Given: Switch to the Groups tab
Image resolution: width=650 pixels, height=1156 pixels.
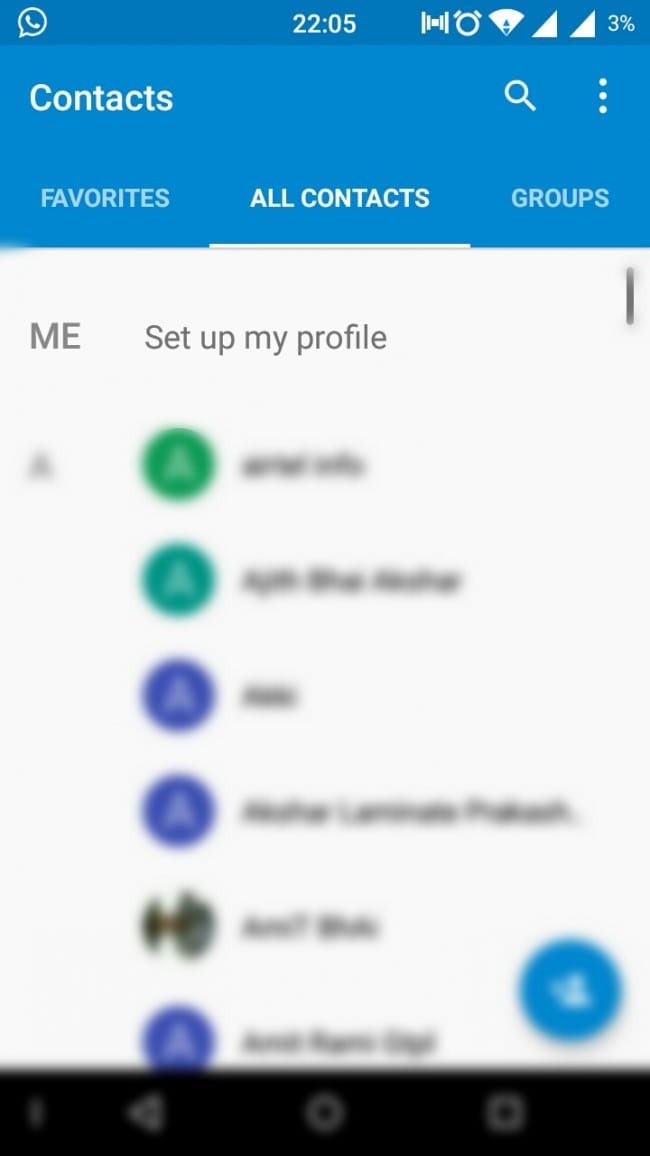Looking at the screenshot, I should click(559, 198).
